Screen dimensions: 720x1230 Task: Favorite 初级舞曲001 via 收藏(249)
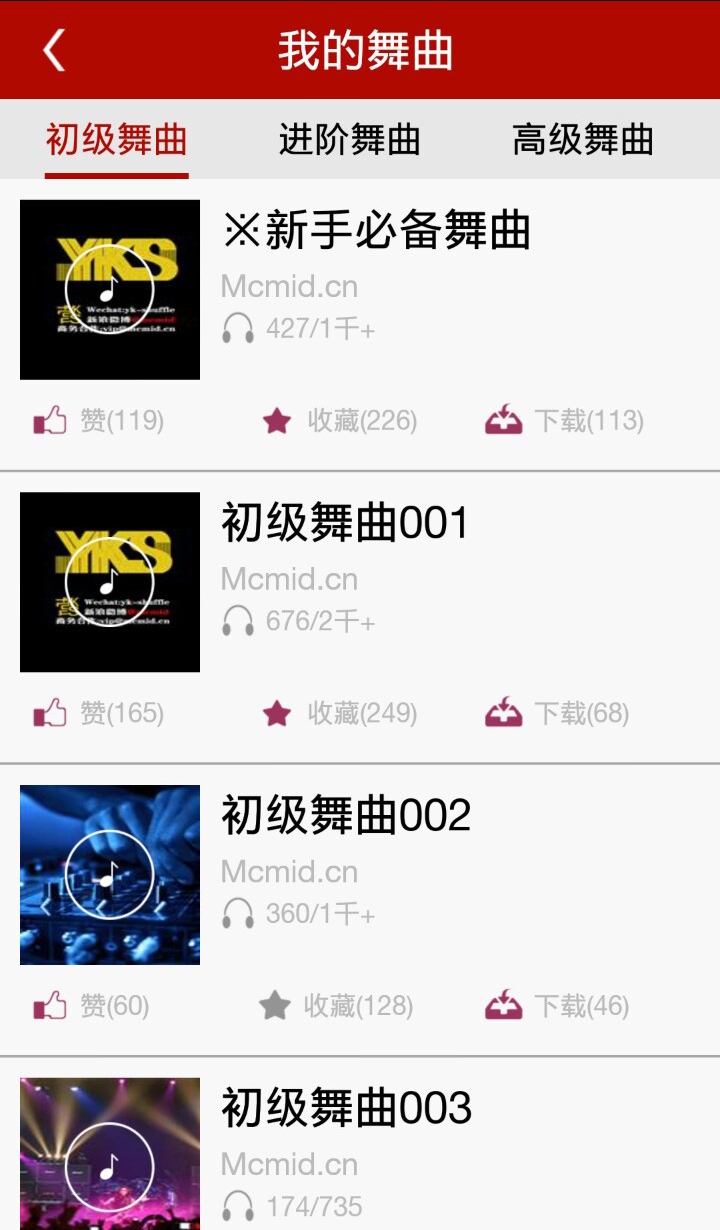tap(339, 714)
